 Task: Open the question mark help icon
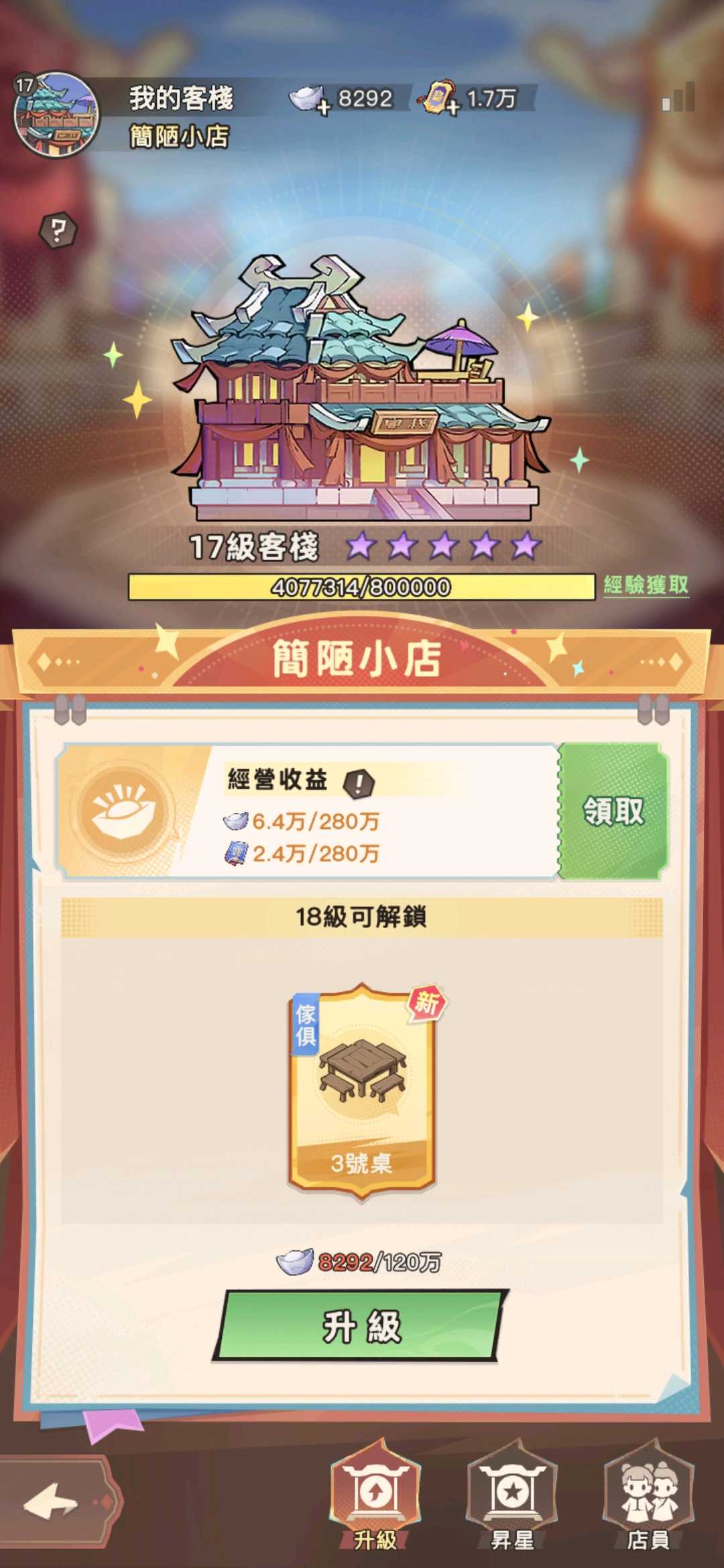point(58,231)
